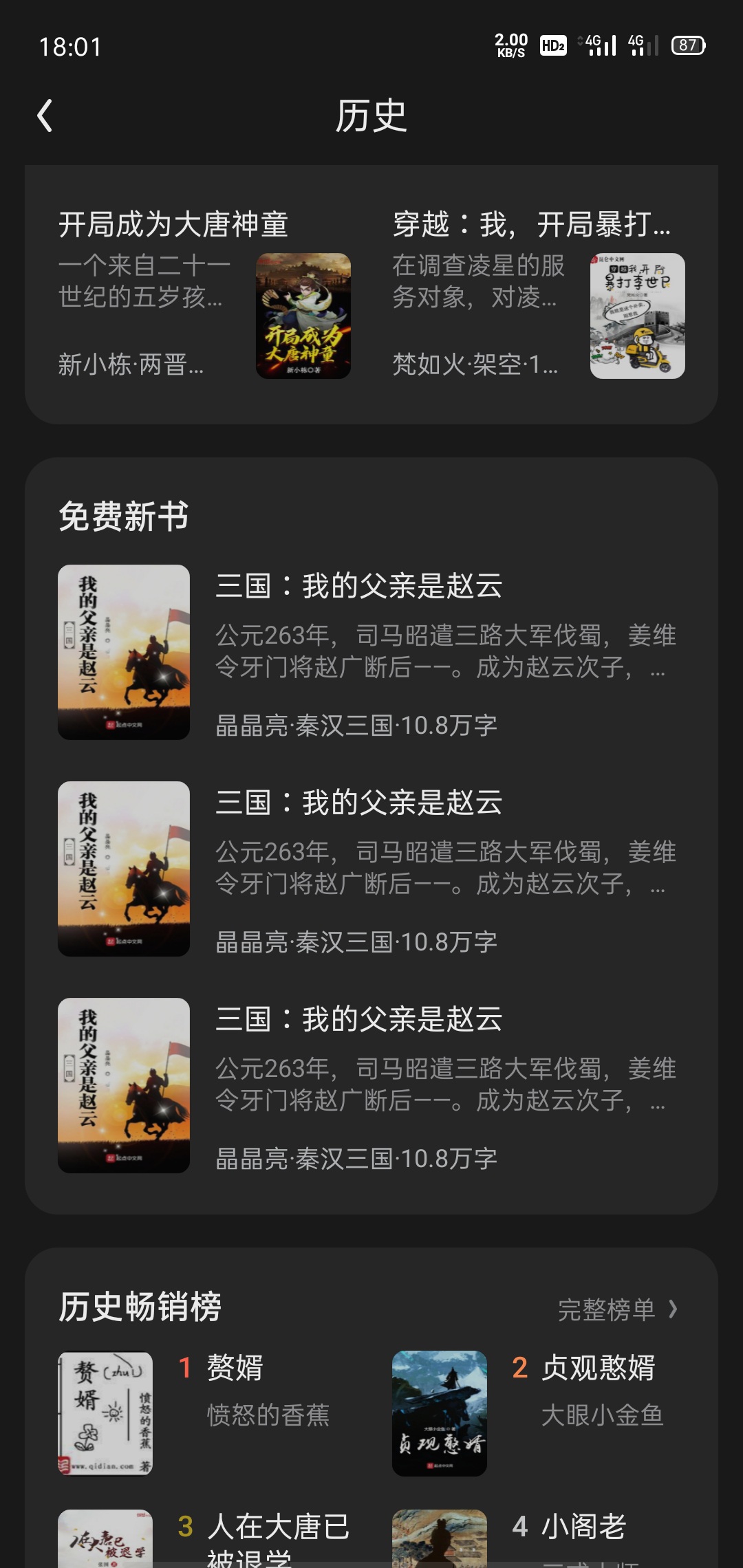Open the book 开局成为大唐神童

point(173,225)
